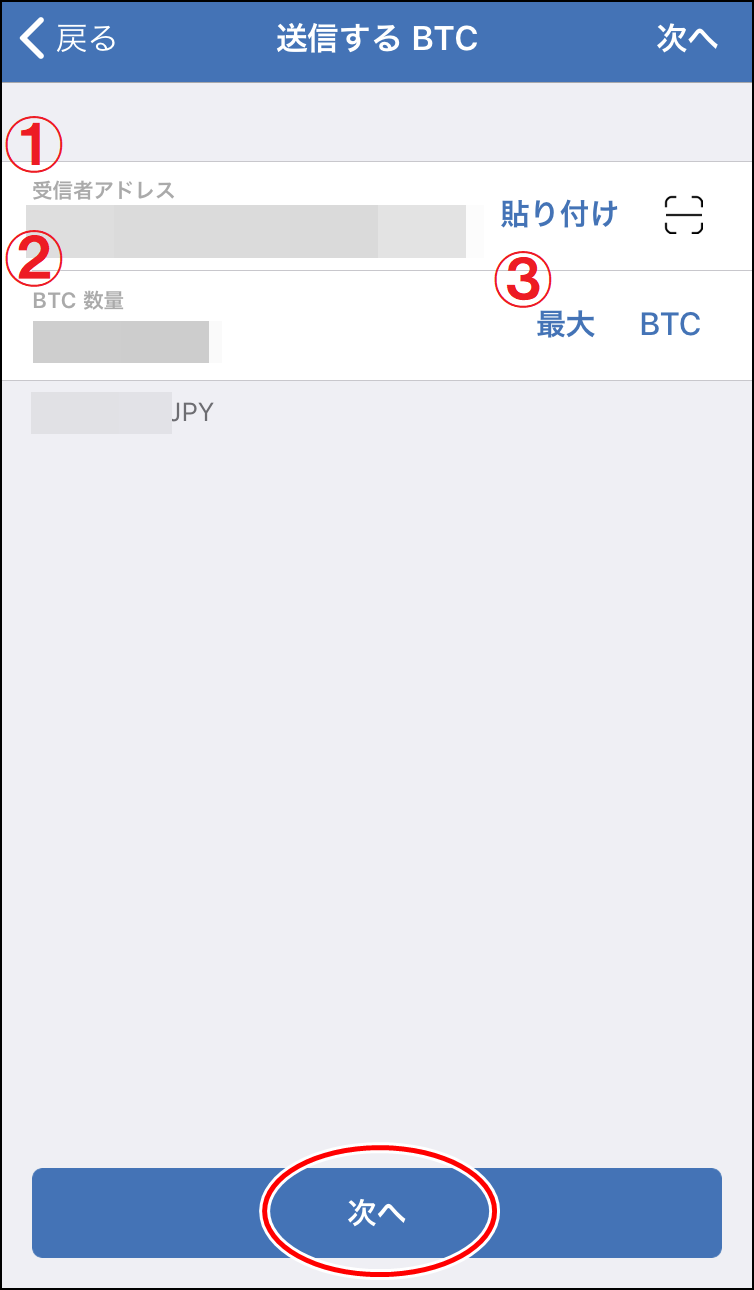Select 最大 to send maximum amount
Screen dimensions: 754x1290
(566, 324)
